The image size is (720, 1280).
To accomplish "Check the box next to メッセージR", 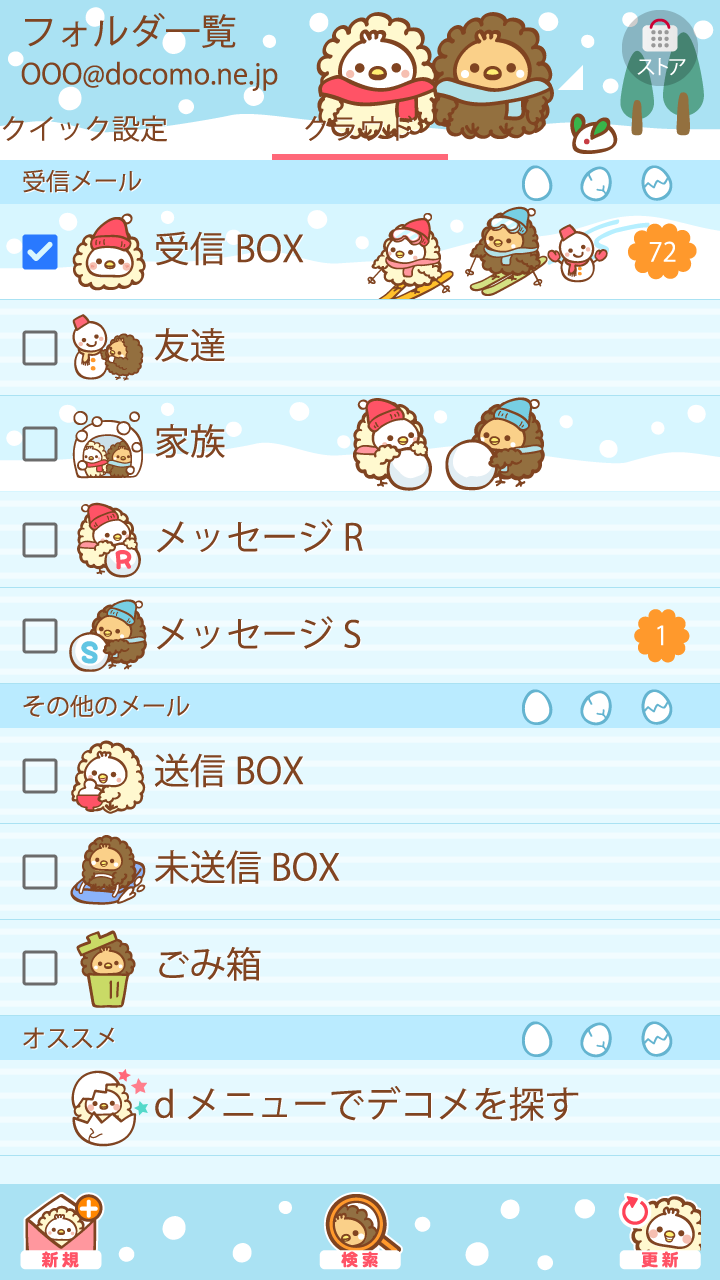I will click(40, 540).
